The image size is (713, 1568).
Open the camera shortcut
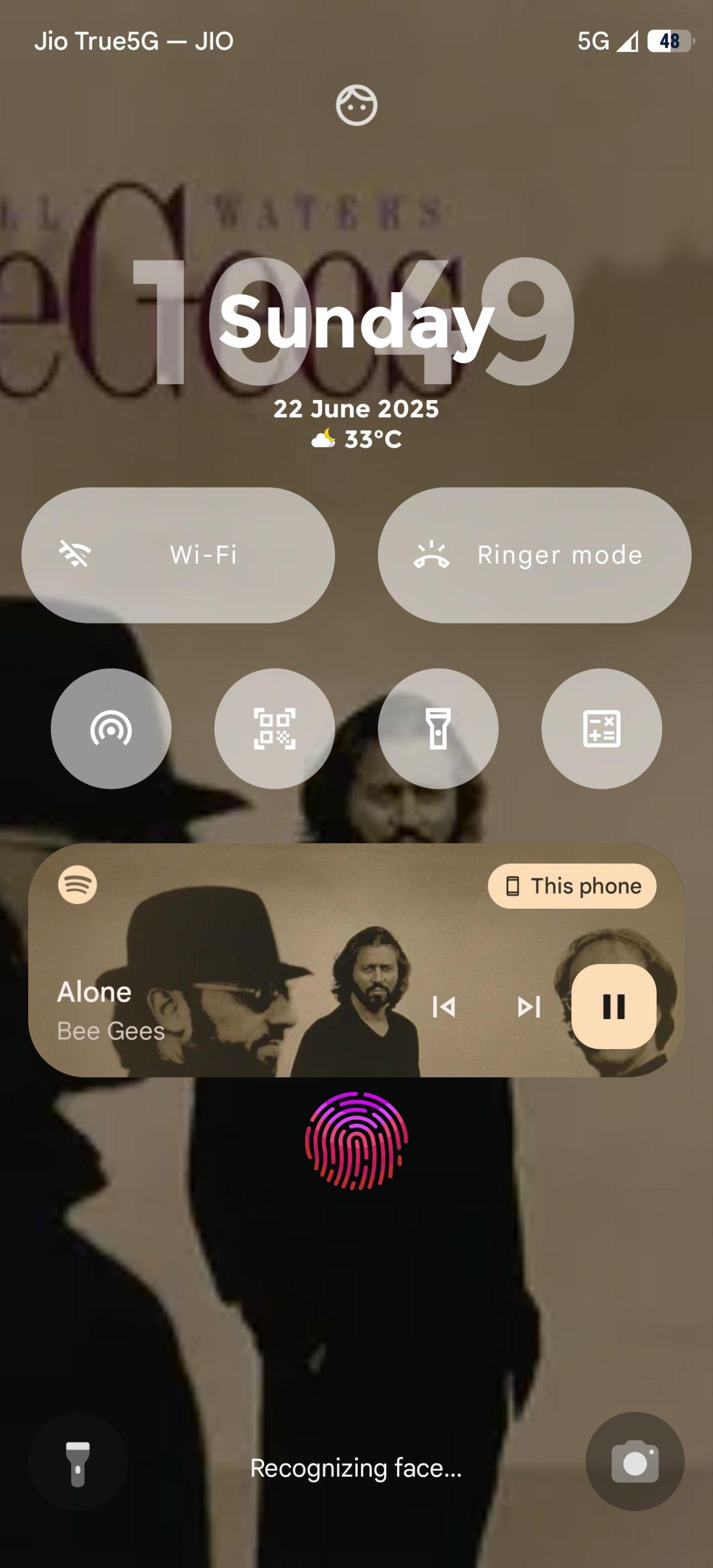(x=635, y=1464)
